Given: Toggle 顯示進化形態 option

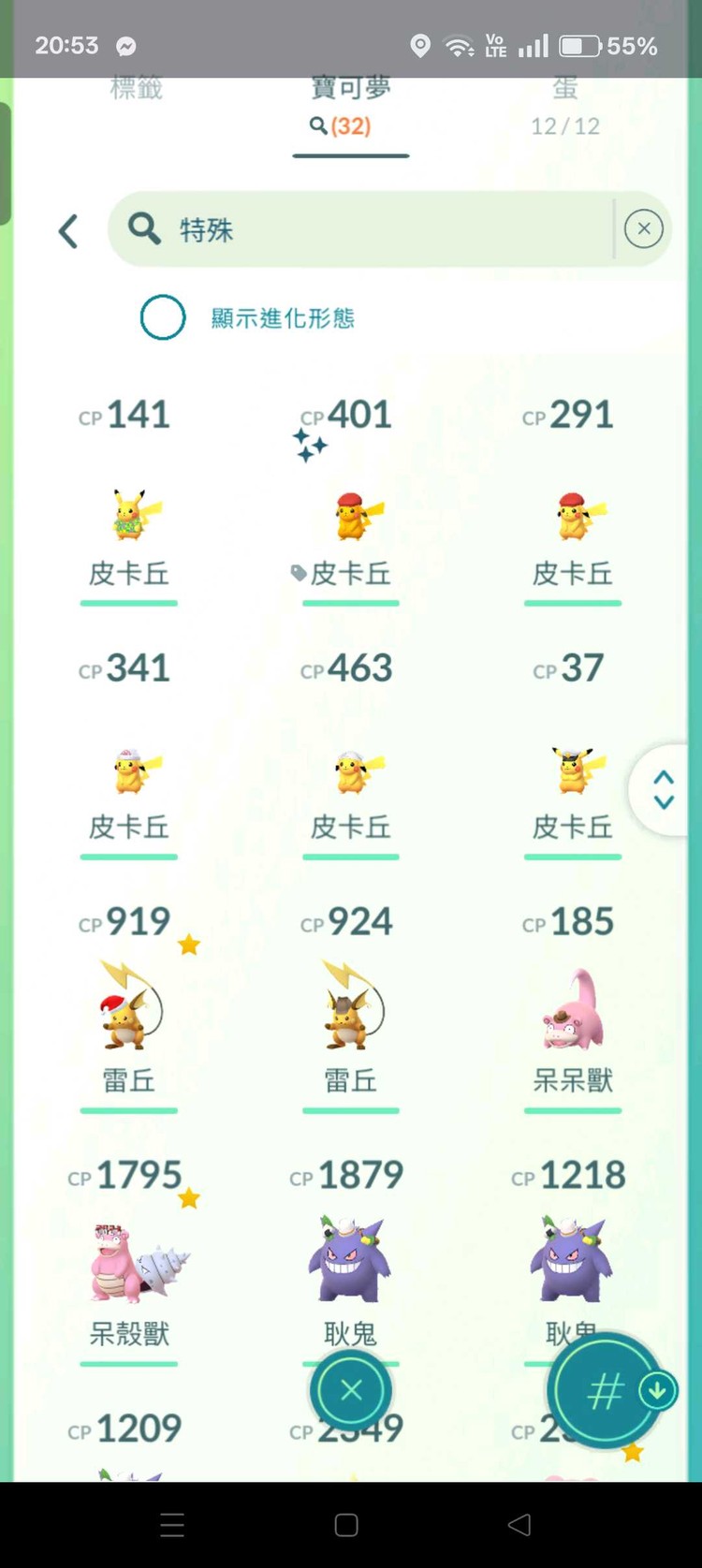Looking at the screenshot, I should [x=163, y=317].
